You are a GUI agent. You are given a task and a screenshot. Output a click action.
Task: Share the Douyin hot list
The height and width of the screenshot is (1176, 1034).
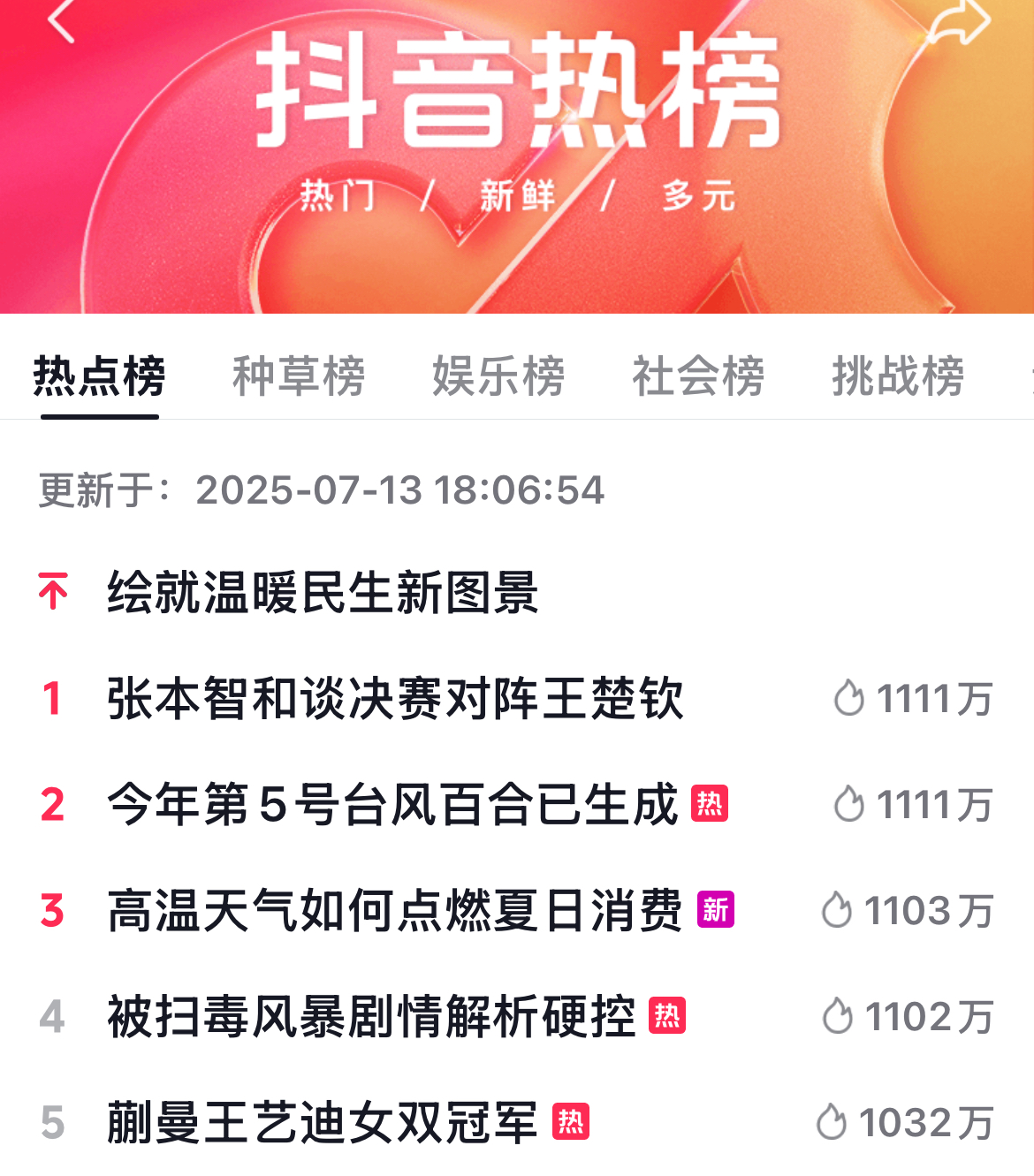[959, 21]
